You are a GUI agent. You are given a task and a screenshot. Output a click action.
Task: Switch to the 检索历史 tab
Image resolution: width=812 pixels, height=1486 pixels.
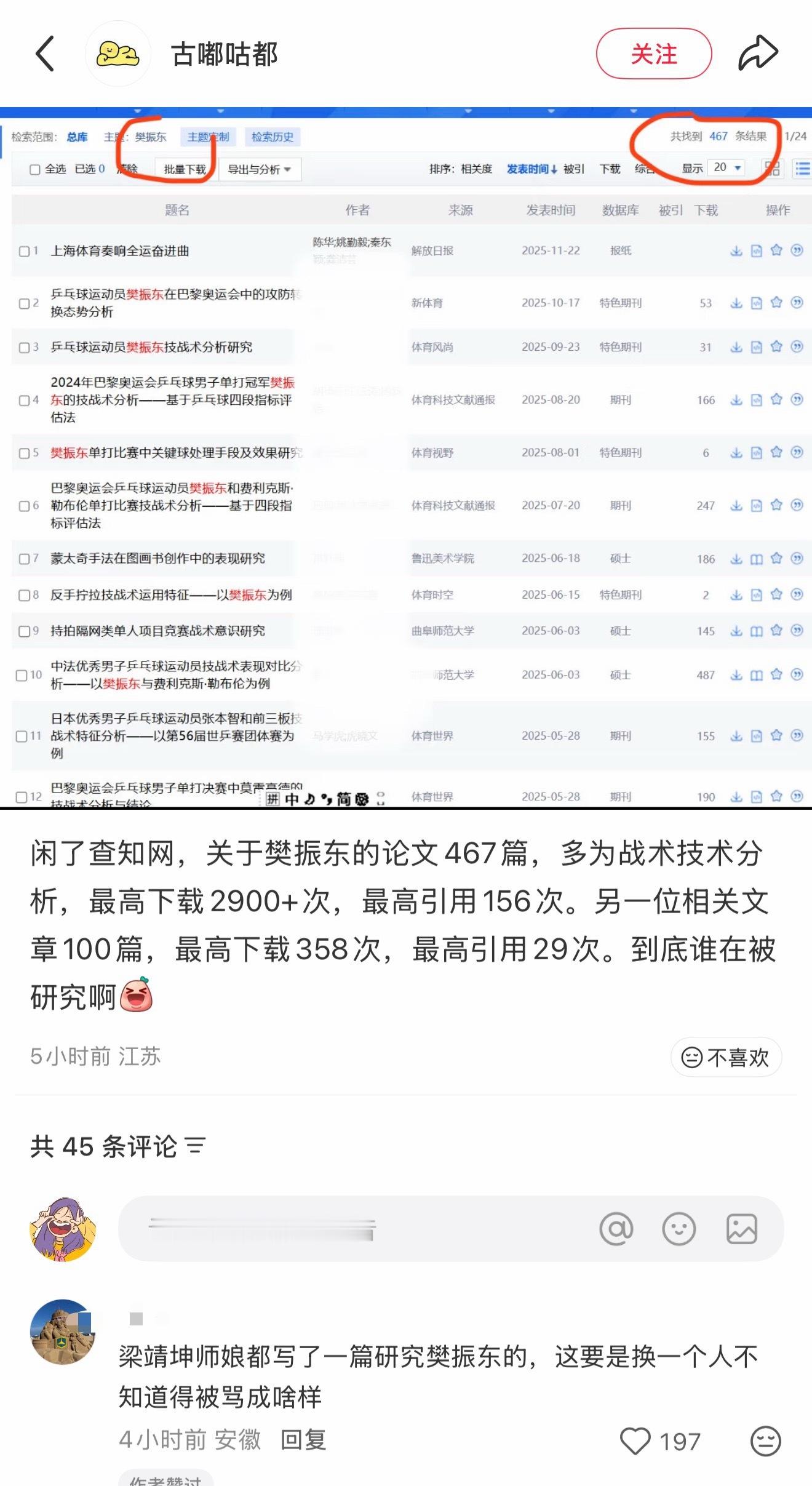coord(273,137)
